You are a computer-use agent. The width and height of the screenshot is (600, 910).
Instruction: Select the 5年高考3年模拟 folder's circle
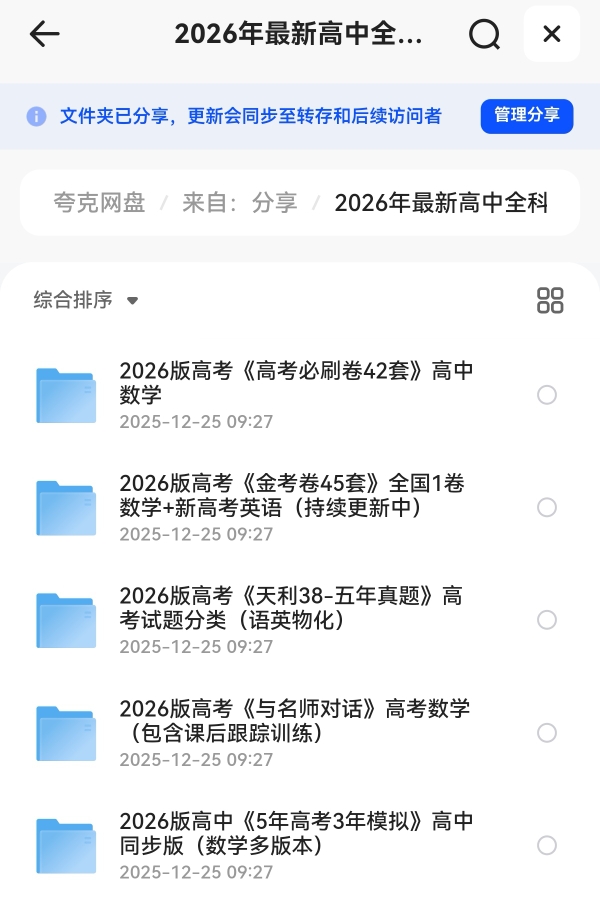547,846
